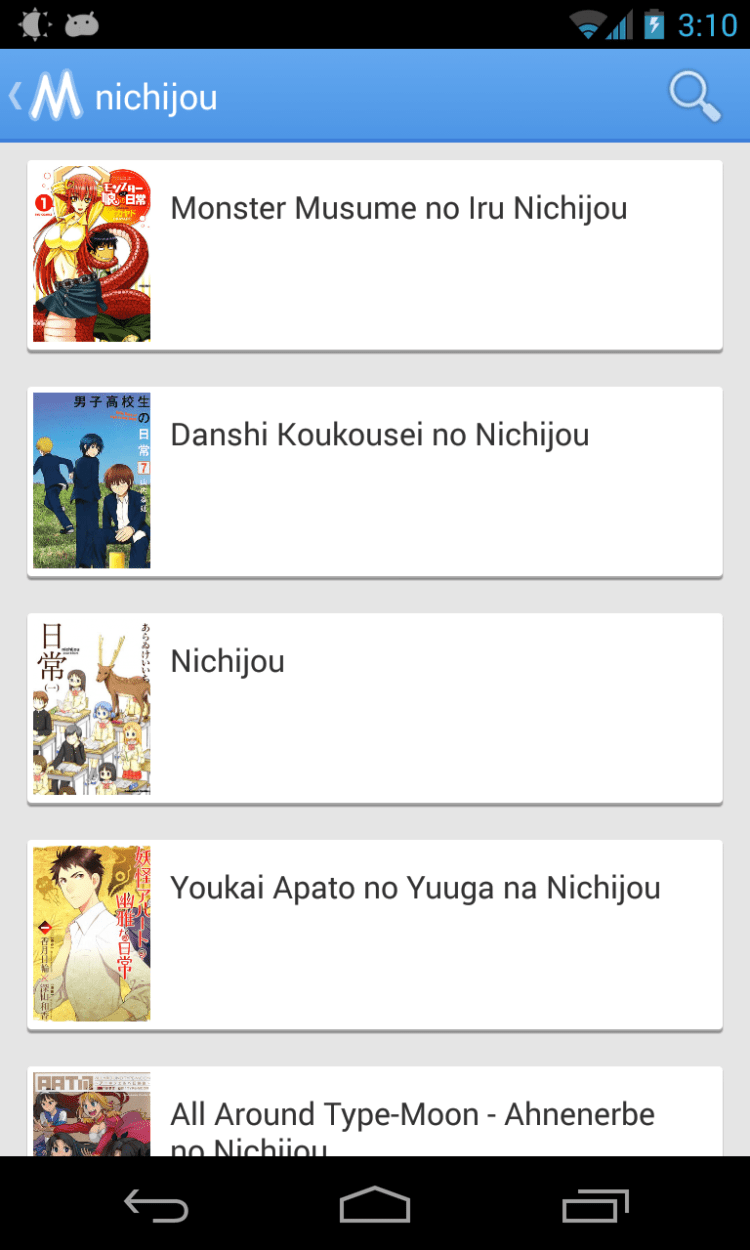Tap the system back button
Viewport: 750px width, 1250px height.
coord(156,1205)
